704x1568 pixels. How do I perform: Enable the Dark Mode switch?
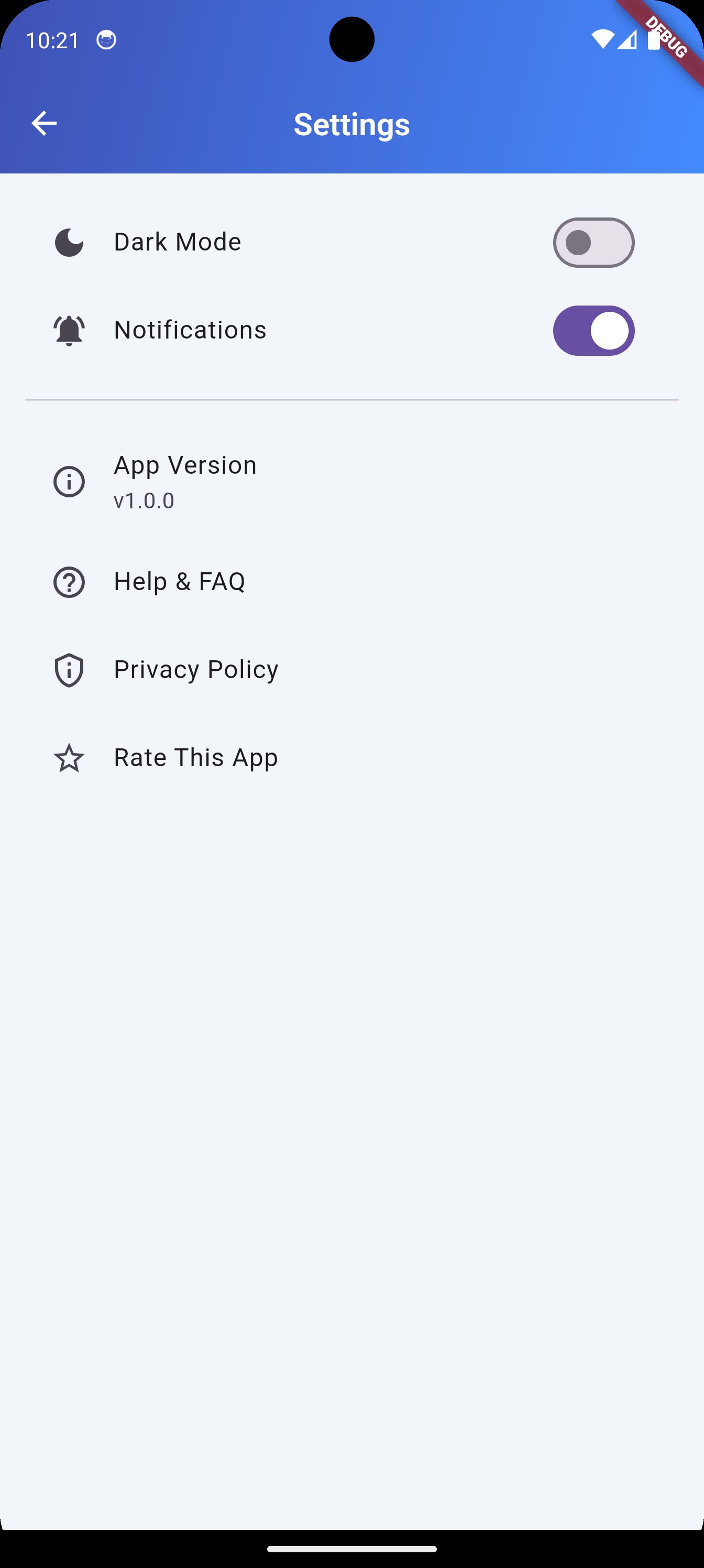[x=593, y=242]
